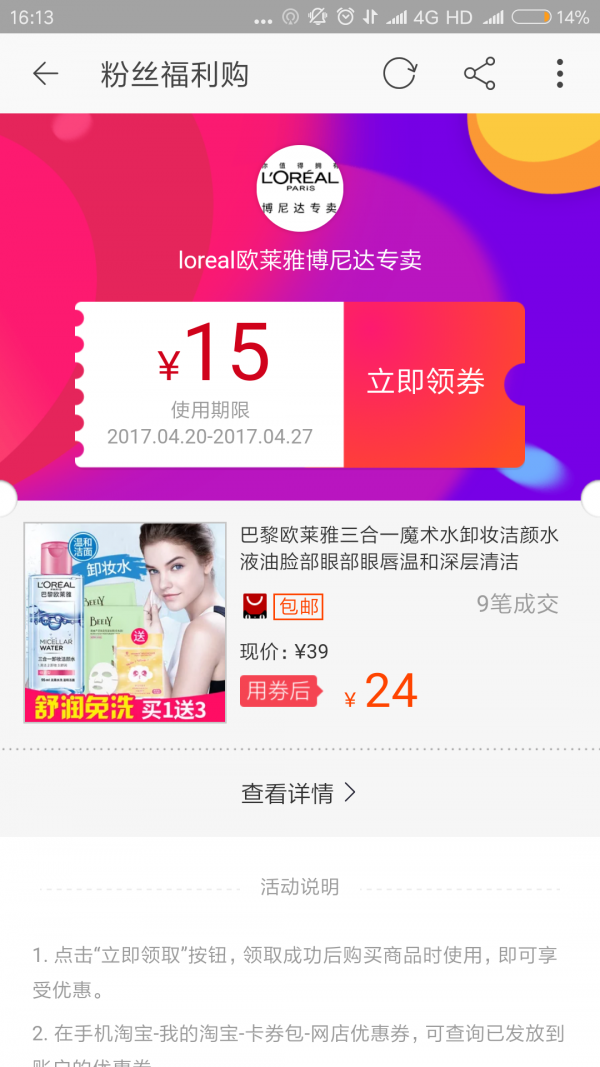Share this coupon page
Screen dimensions: 600x1067
coord(480,74)
